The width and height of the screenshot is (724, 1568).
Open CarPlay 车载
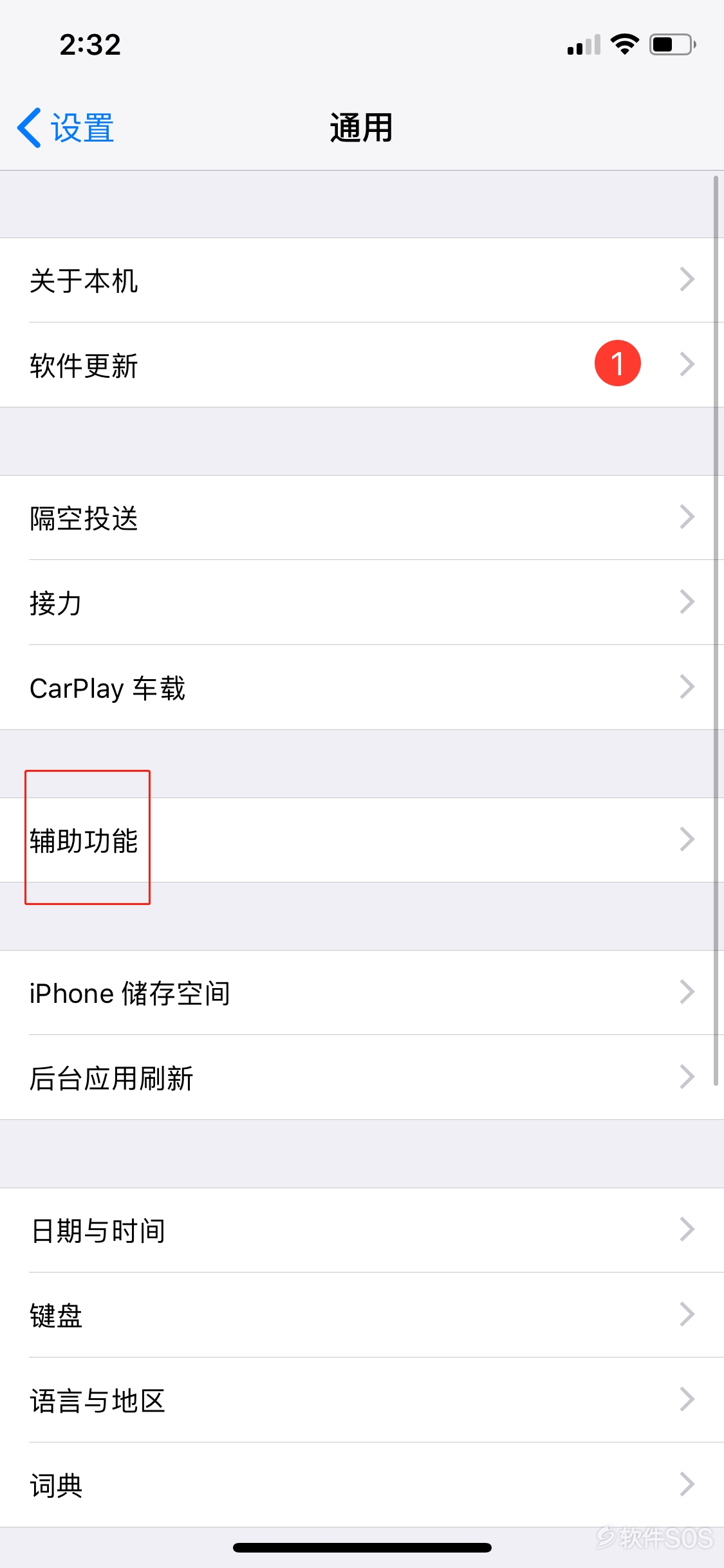[x=362, y=687]
